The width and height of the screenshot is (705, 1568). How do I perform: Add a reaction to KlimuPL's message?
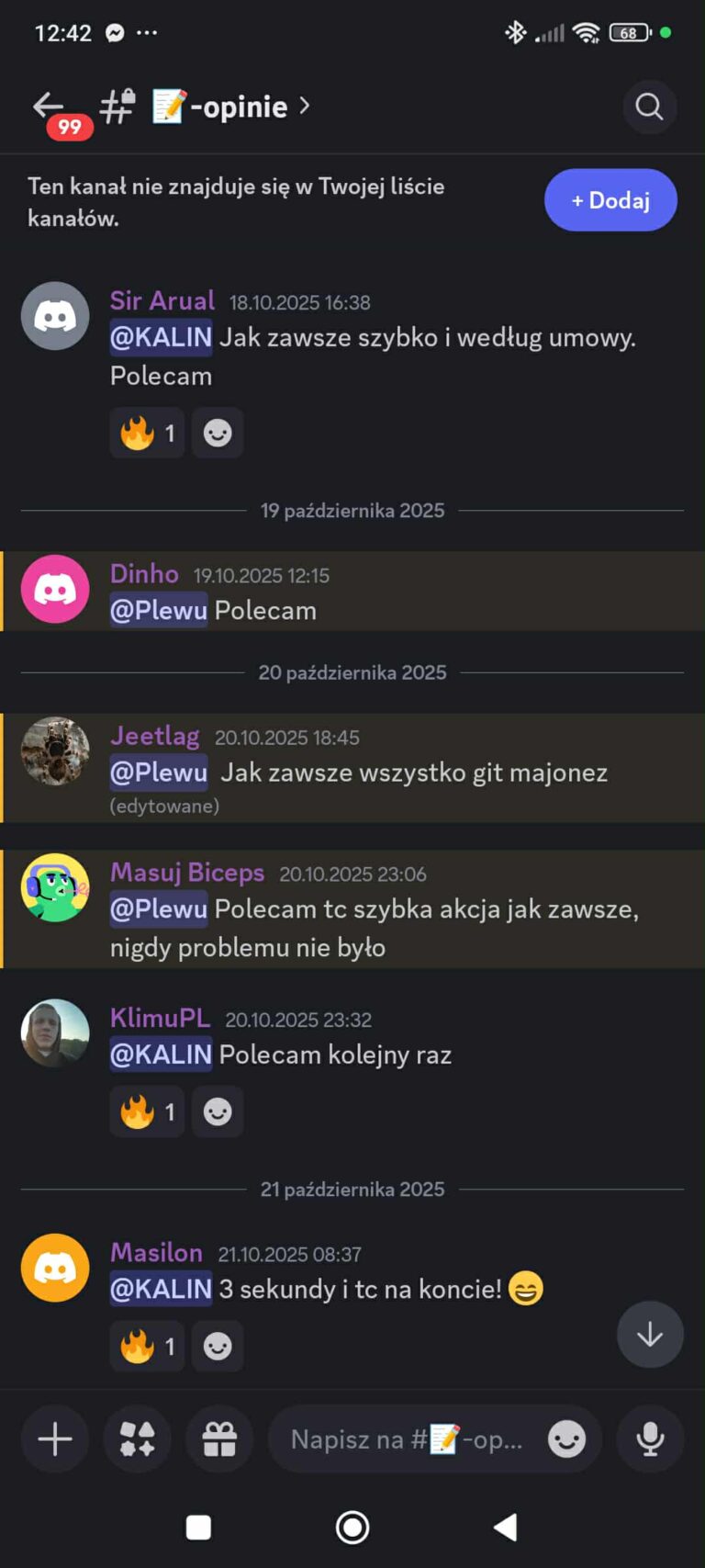click(218, 1111)
